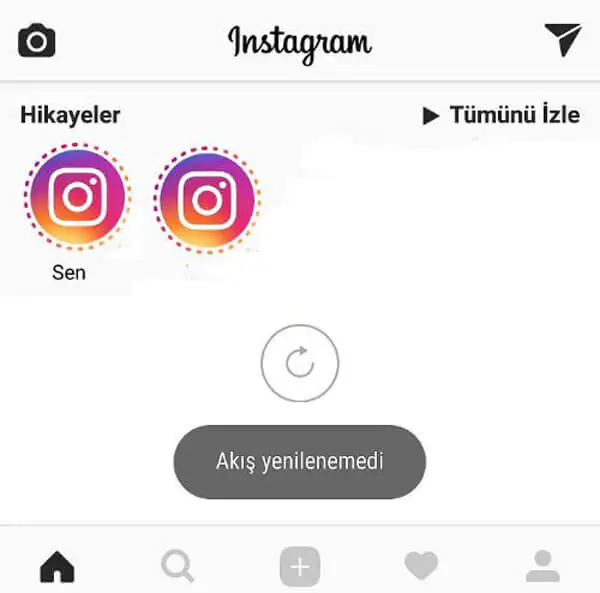The width and height of the screenshot is (600, 593).
Task: Open your own story labeled Sen
Action: pyautogui.click(x=77, y=199)
